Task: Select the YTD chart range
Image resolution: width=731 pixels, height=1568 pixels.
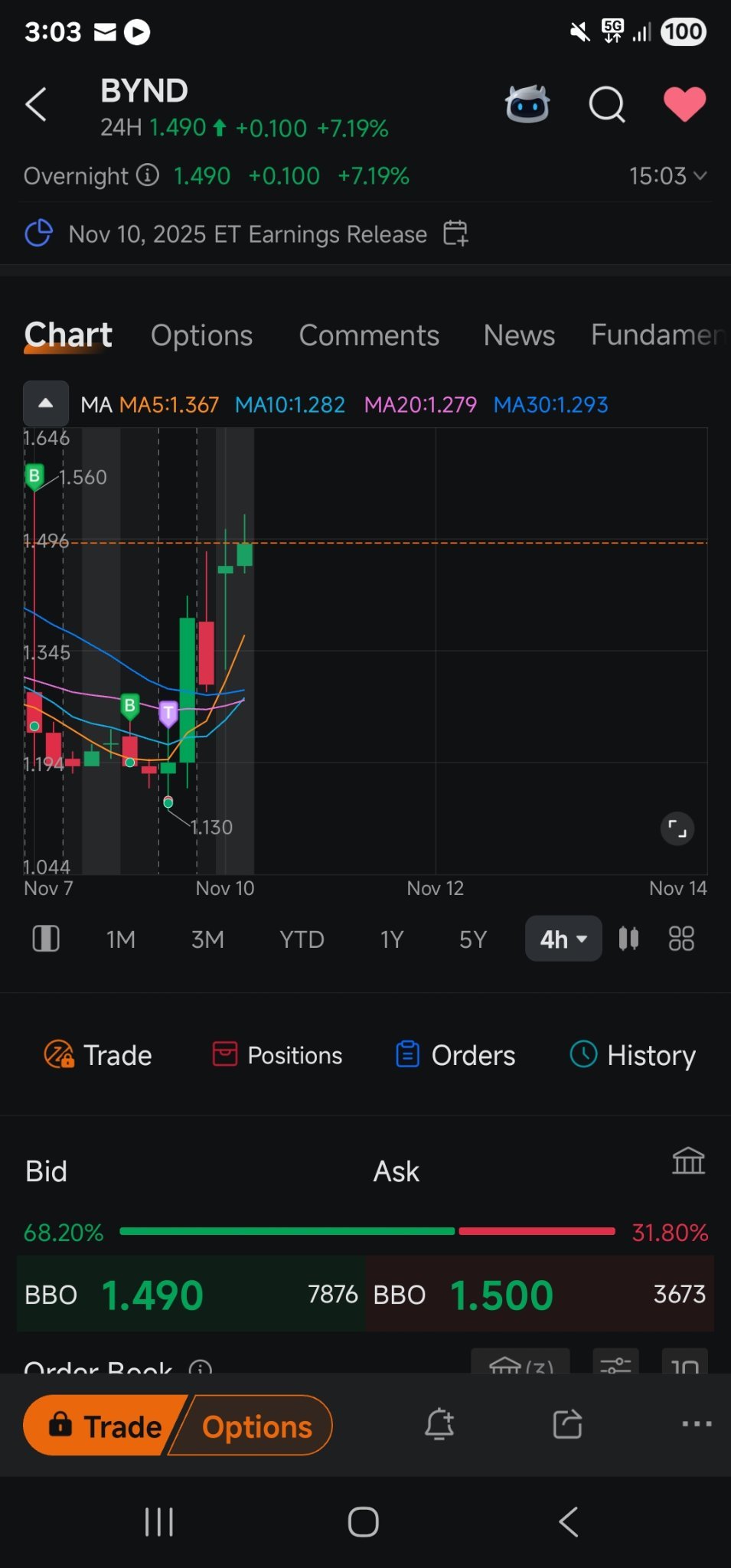Action: (x=302, y=939)
